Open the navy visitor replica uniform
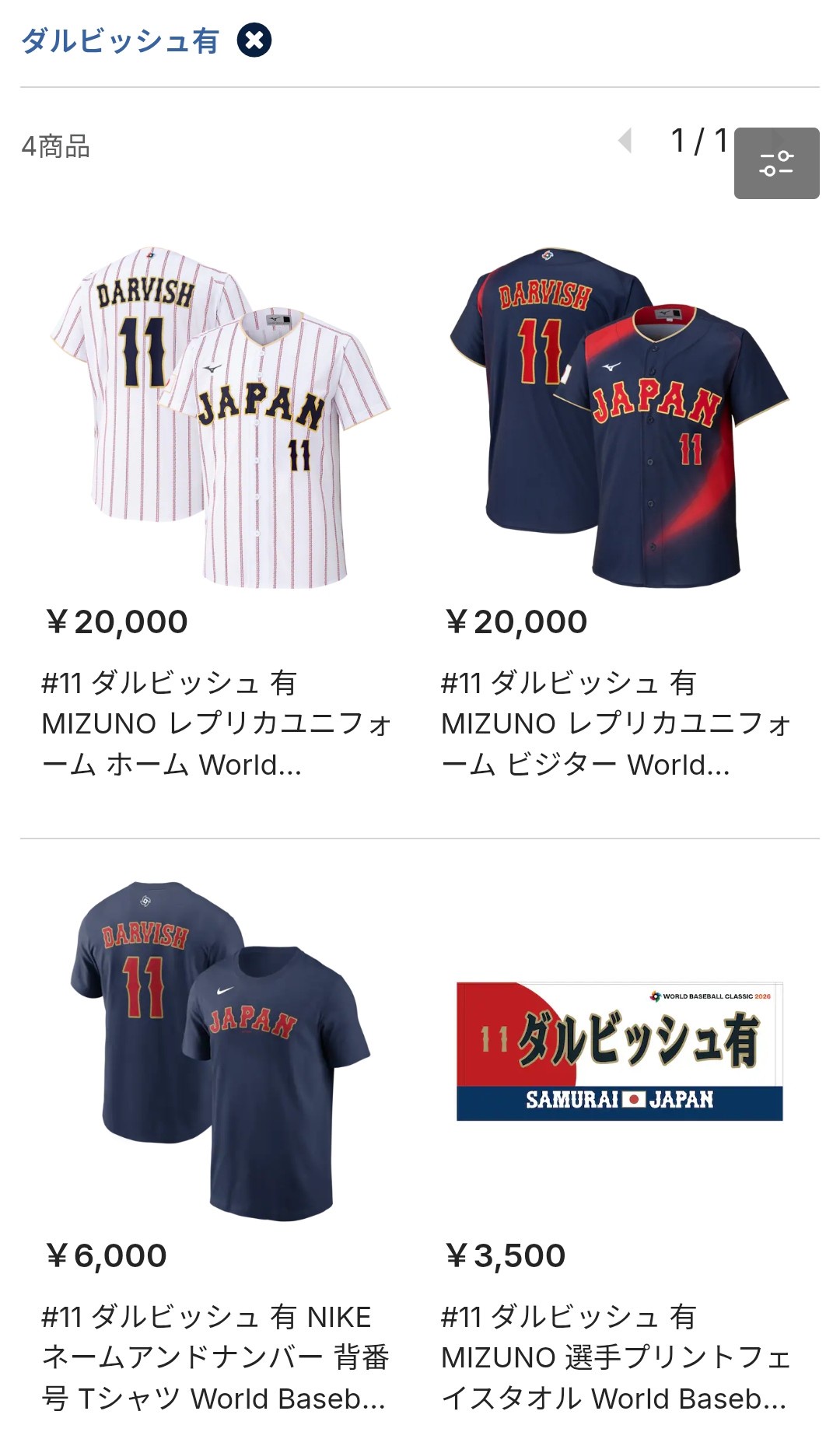Viewport: 840px width, 1446px height. (x=619, y=418)
